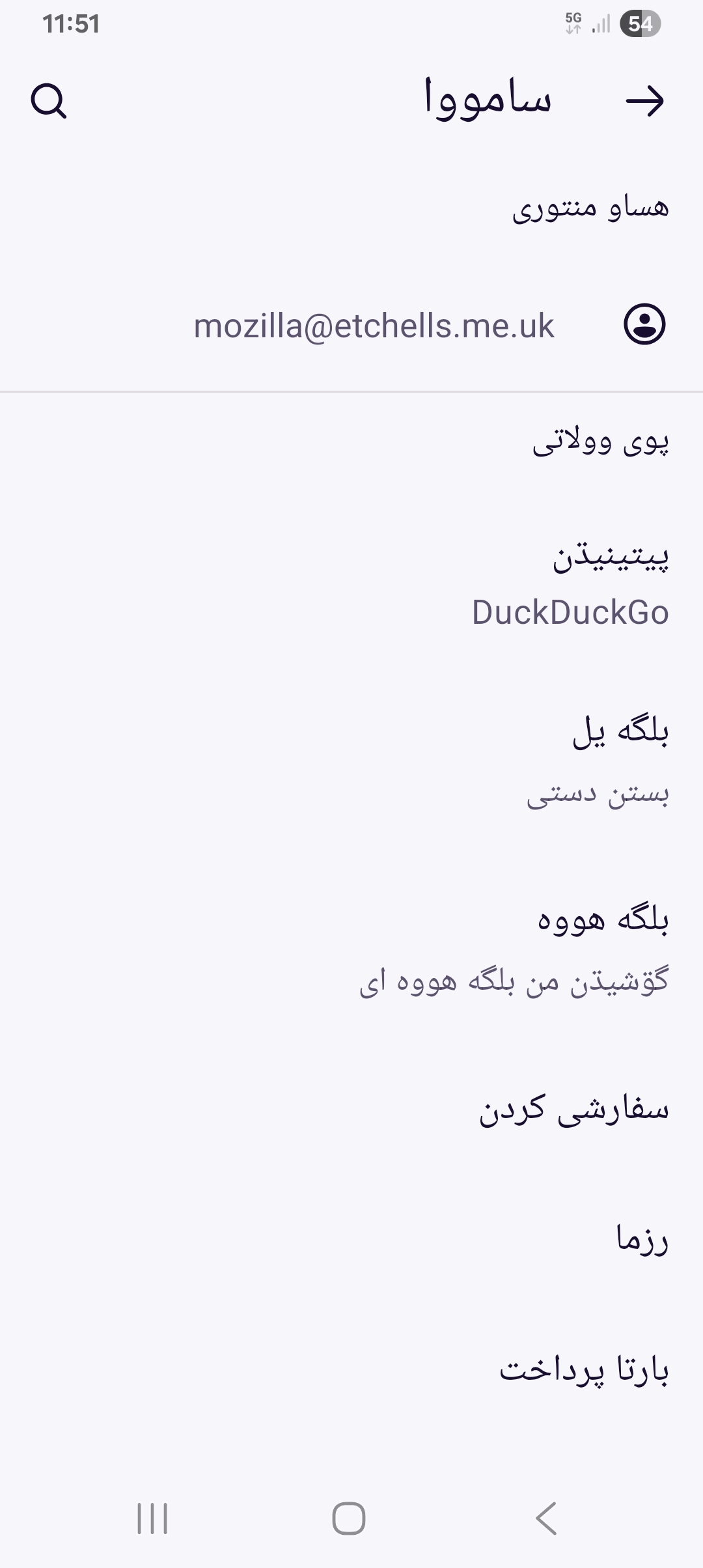Go back using the toolbar arrow
The width and height of the screenshot is (703, 1568).
coord(644,101)
